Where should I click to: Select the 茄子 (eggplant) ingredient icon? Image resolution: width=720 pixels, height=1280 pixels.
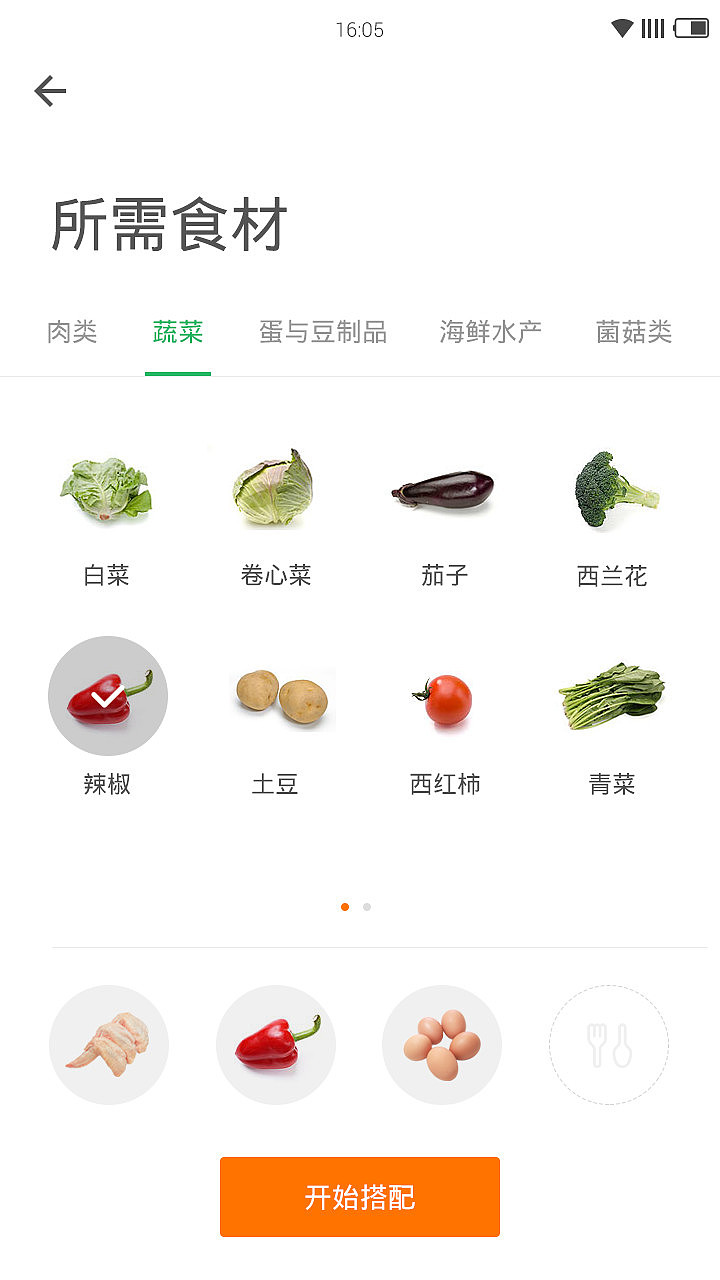pyautogui.click(x=443, y=490)
